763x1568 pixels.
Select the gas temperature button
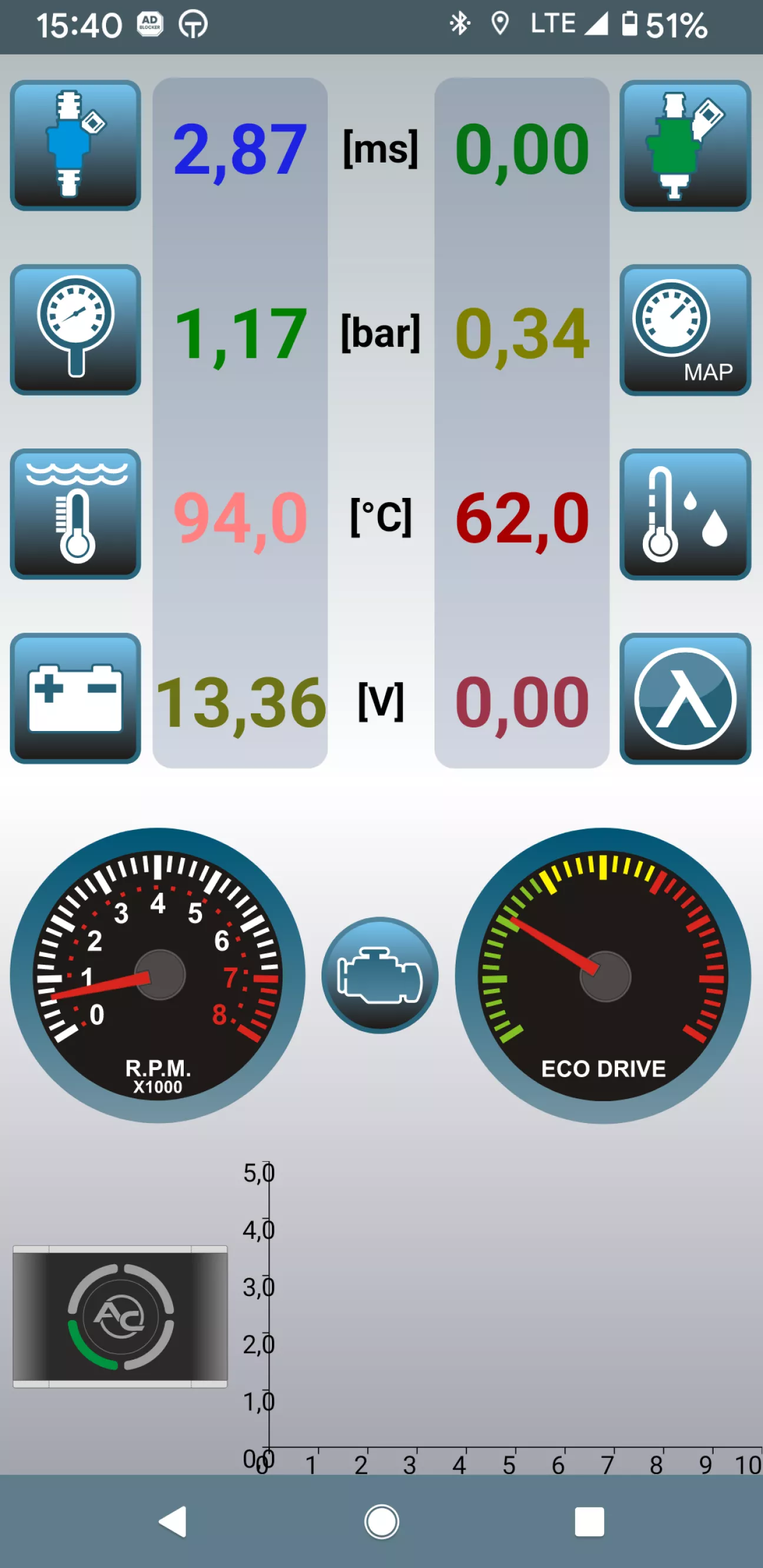pyautogui.click(x=685, y=514)
